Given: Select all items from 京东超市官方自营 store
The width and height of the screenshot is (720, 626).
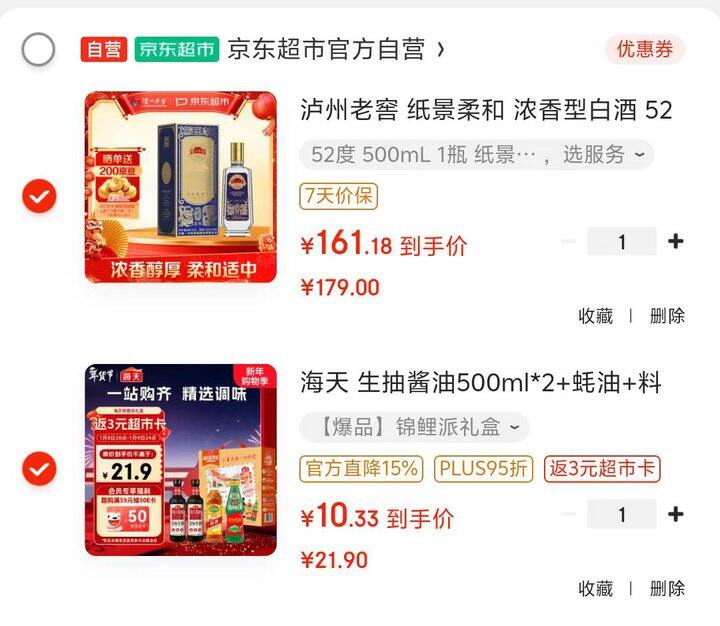Looking at the screenshot, I should (x=38, y=49).
